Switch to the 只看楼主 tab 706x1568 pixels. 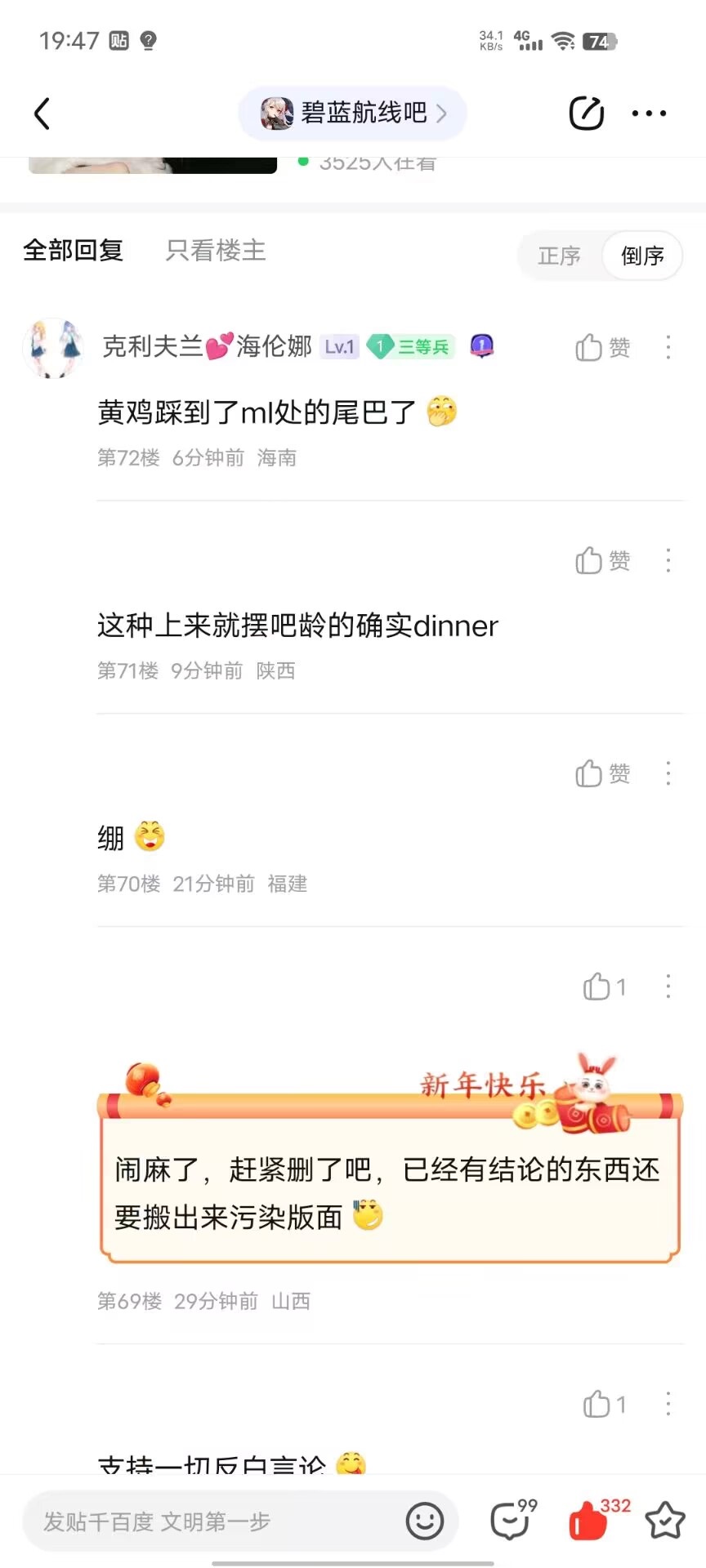(215, 251)
